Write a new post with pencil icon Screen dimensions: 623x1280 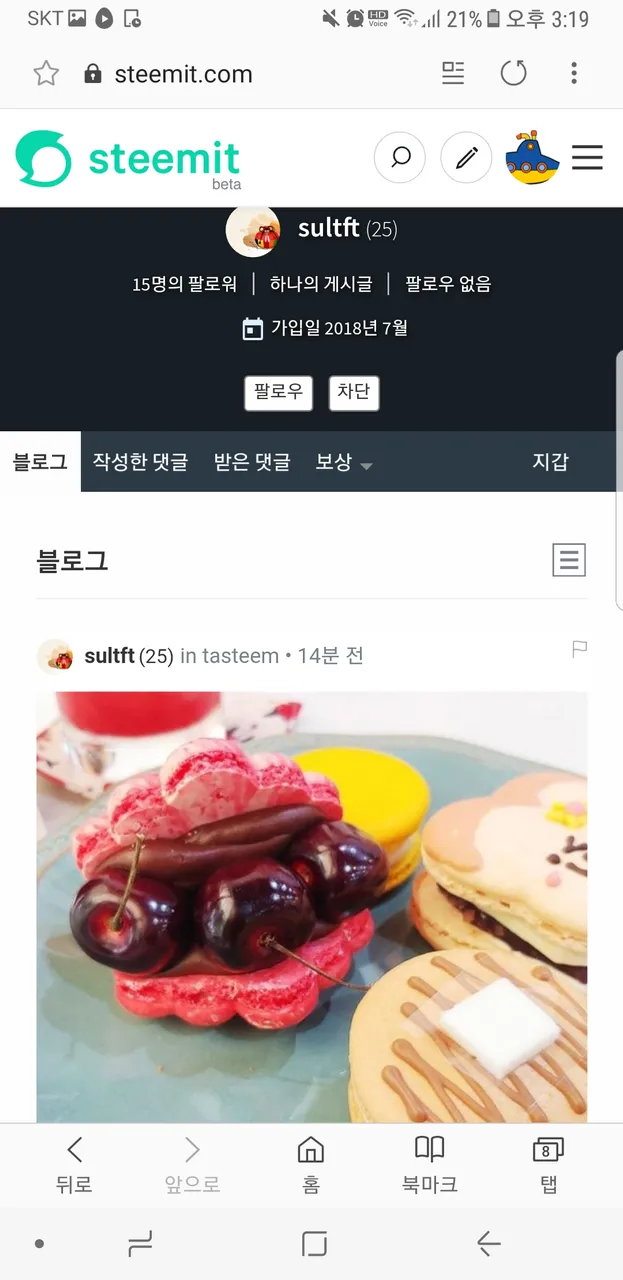click(x=466, y=158)
